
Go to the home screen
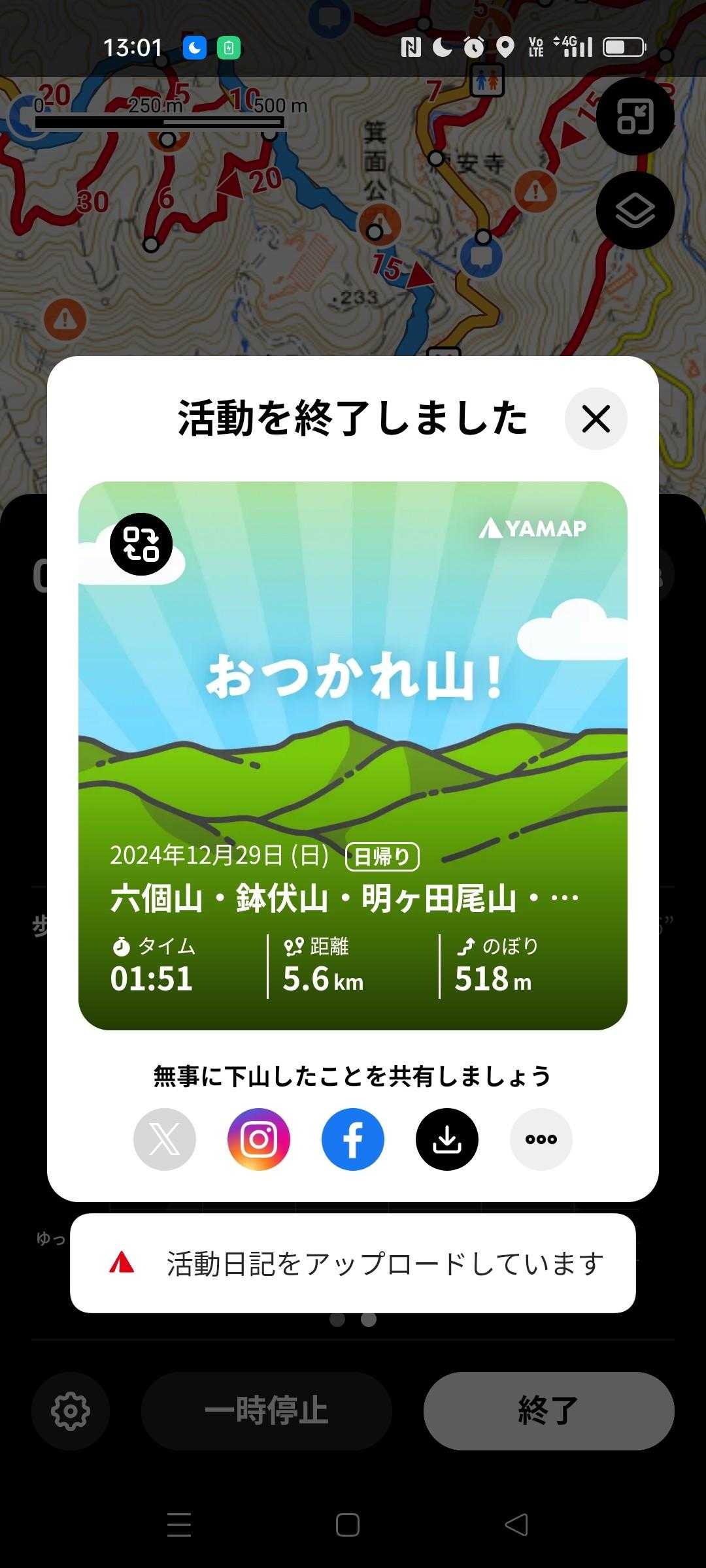(x=348, y=1525)
